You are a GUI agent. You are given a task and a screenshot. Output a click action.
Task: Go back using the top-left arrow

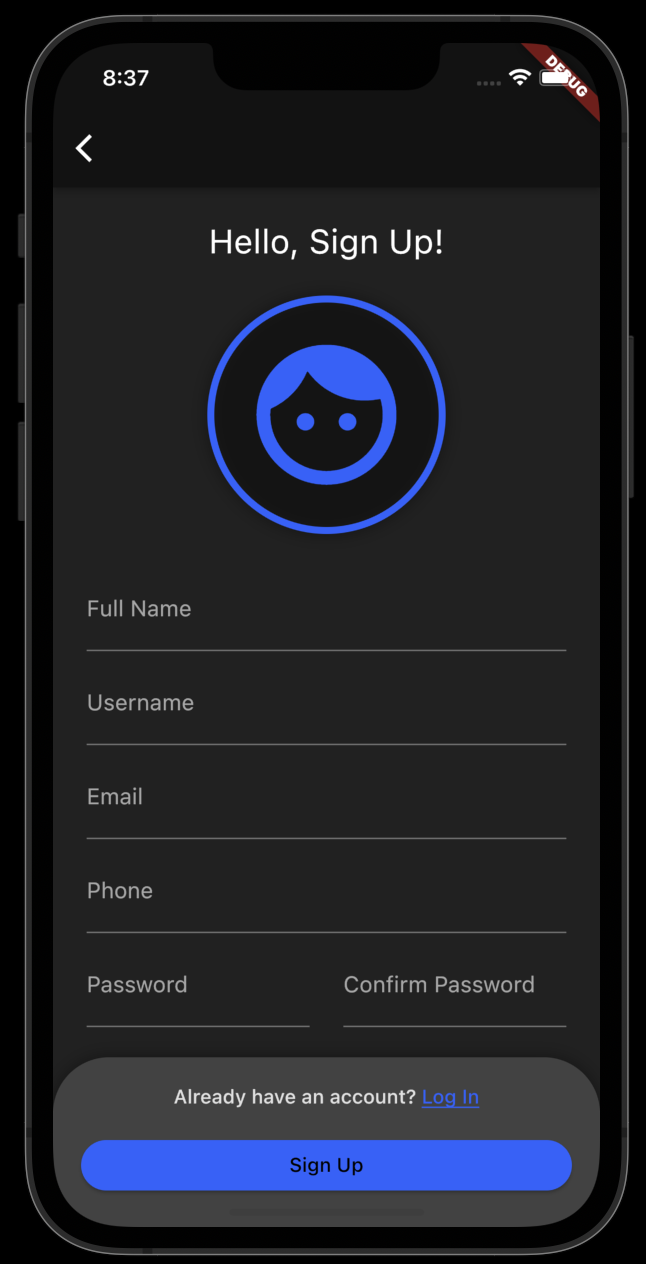coord(85,148)
